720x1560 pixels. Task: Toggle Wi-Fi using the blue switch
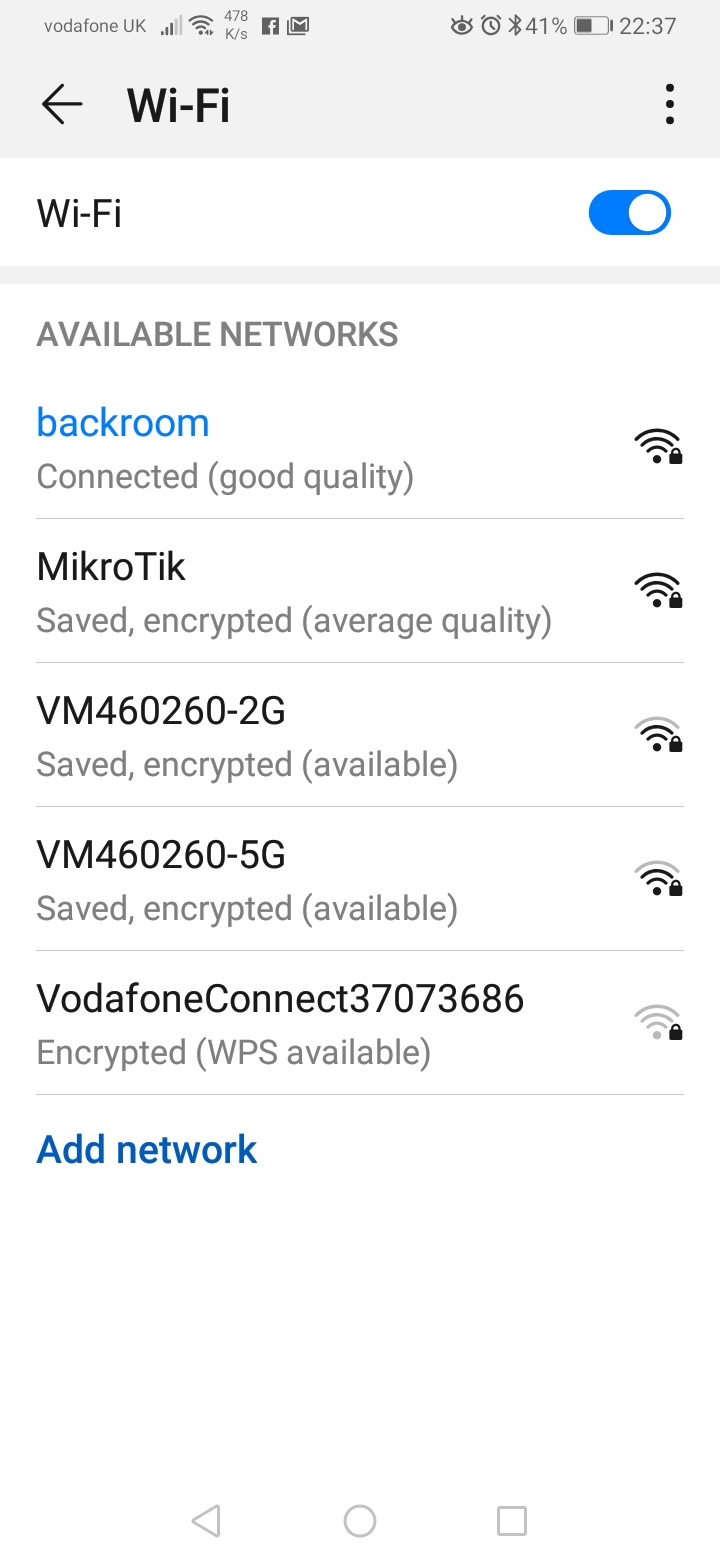point(629,212)
